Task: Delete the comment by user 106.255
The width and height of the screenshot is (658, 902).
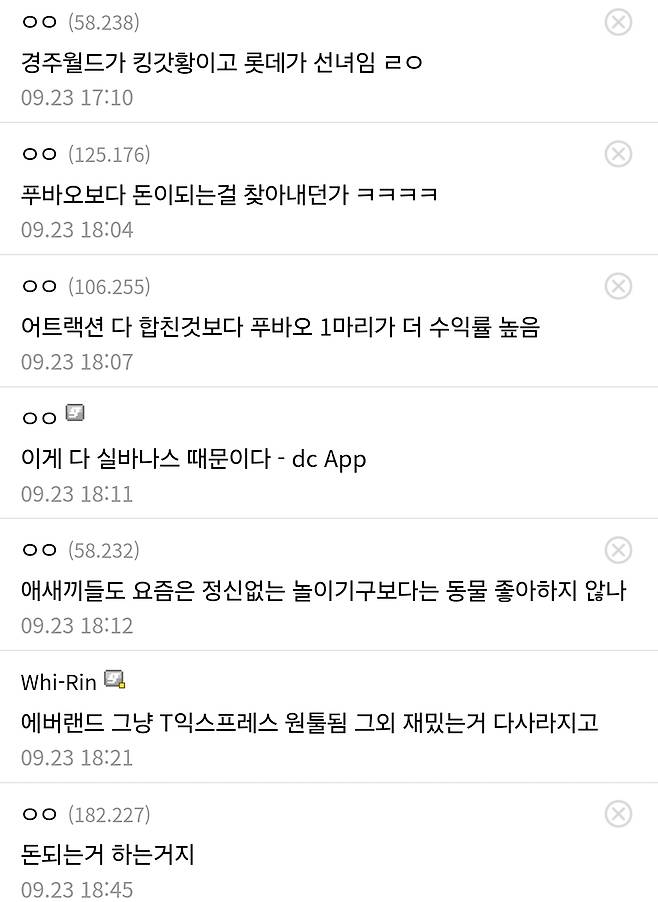Action: point(618,286)
